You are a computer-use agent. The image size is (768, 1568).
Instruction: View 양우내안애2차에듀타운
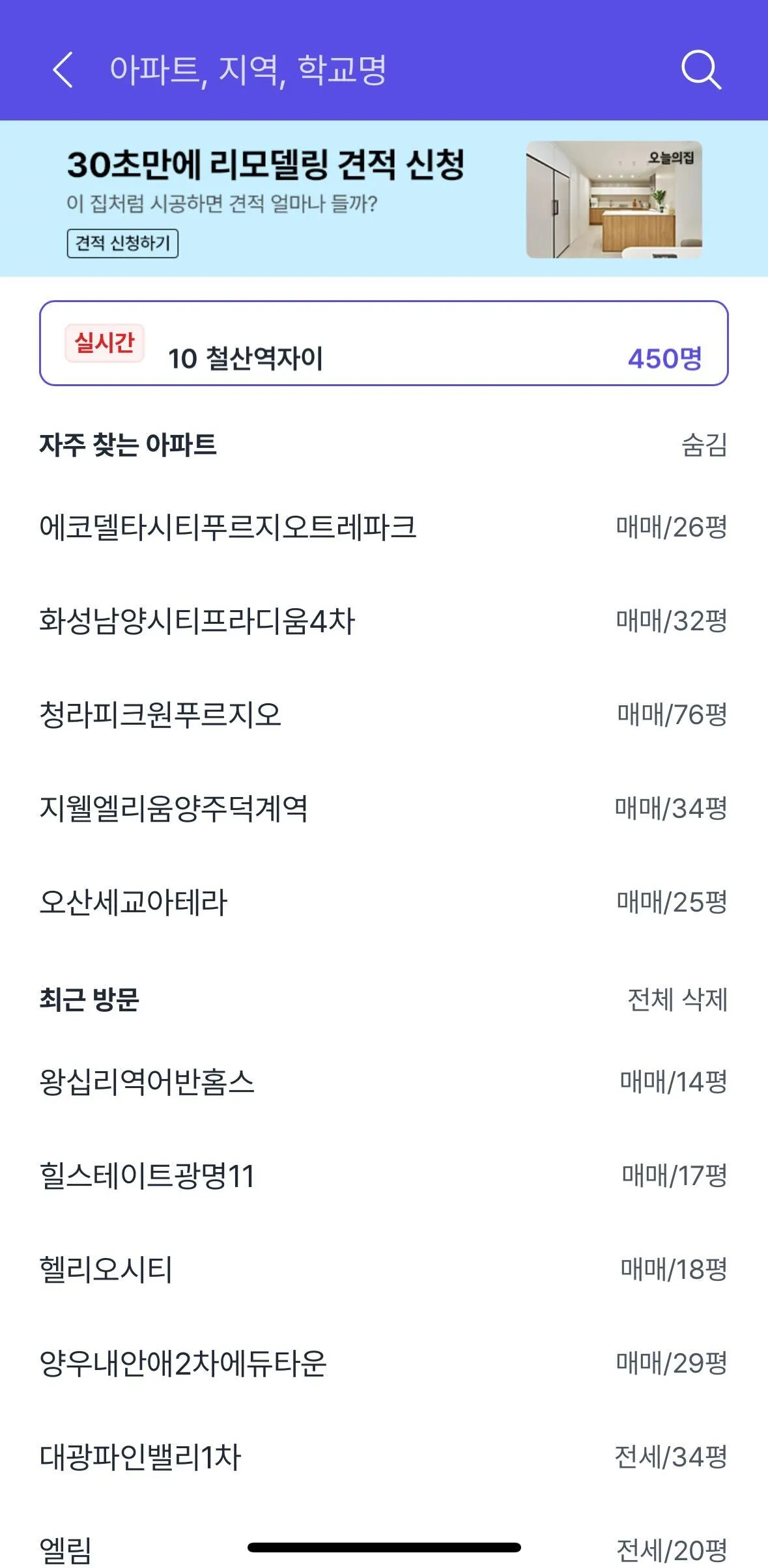183,1364
